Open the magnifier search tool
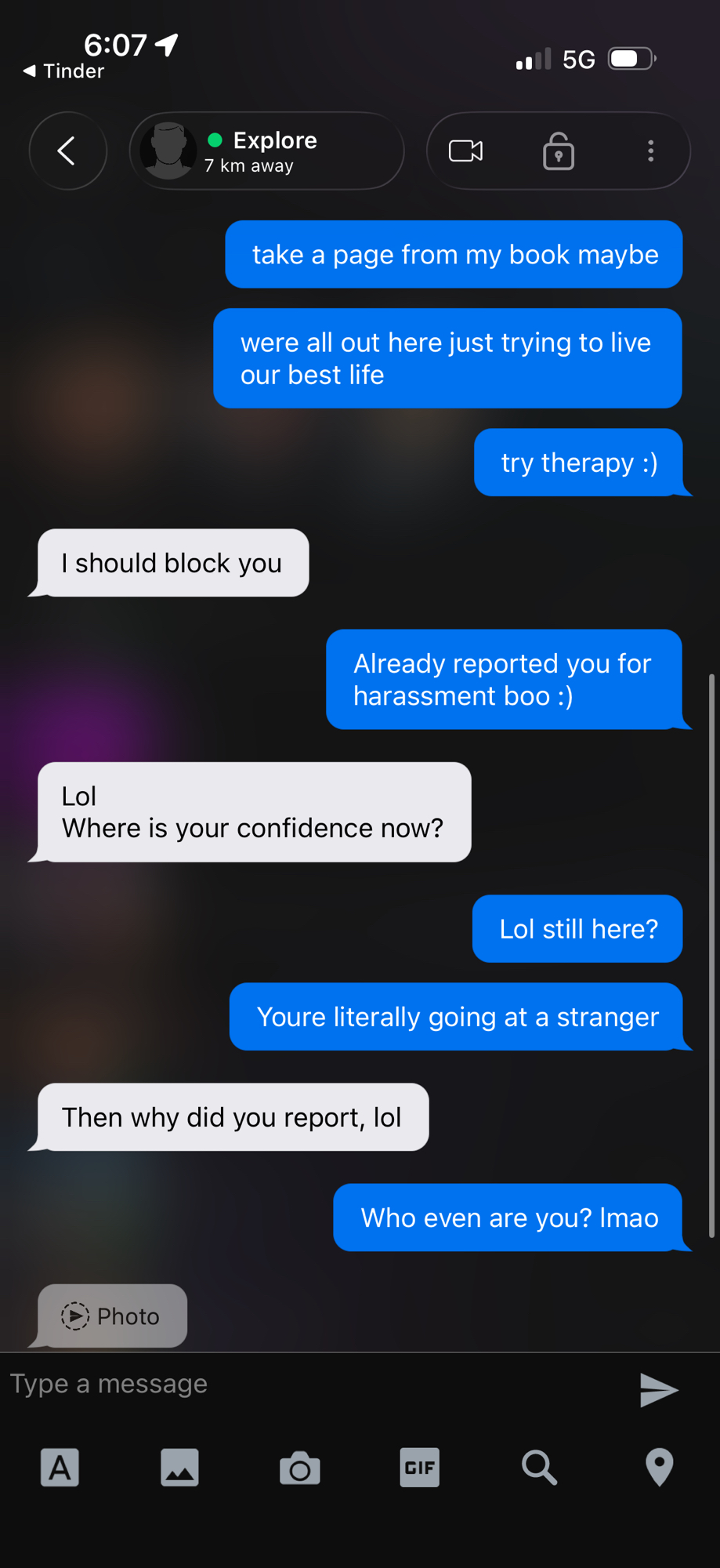720x1568 pixels. (539, 1467)
